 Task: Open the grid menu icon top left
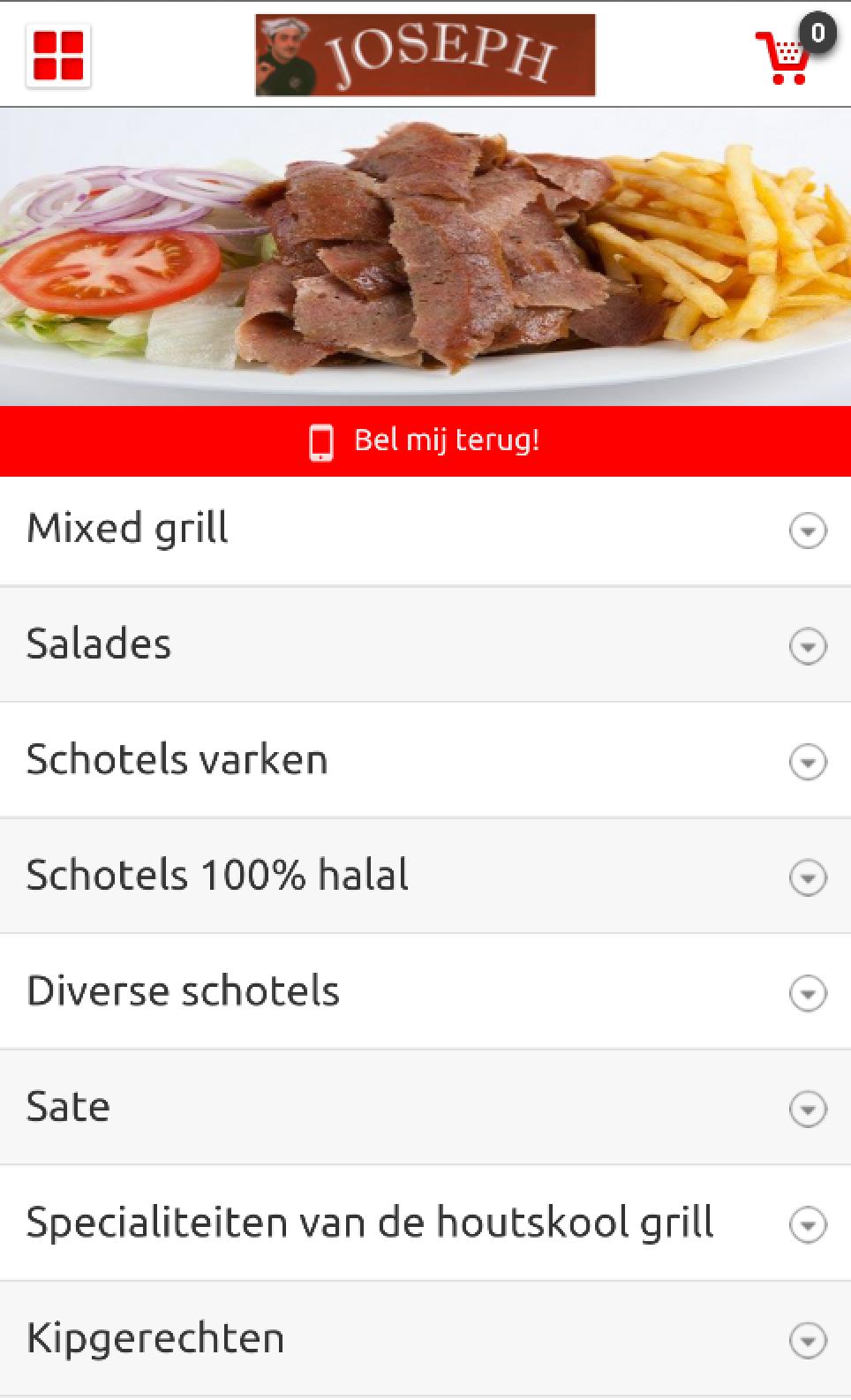tap(59, 56)
